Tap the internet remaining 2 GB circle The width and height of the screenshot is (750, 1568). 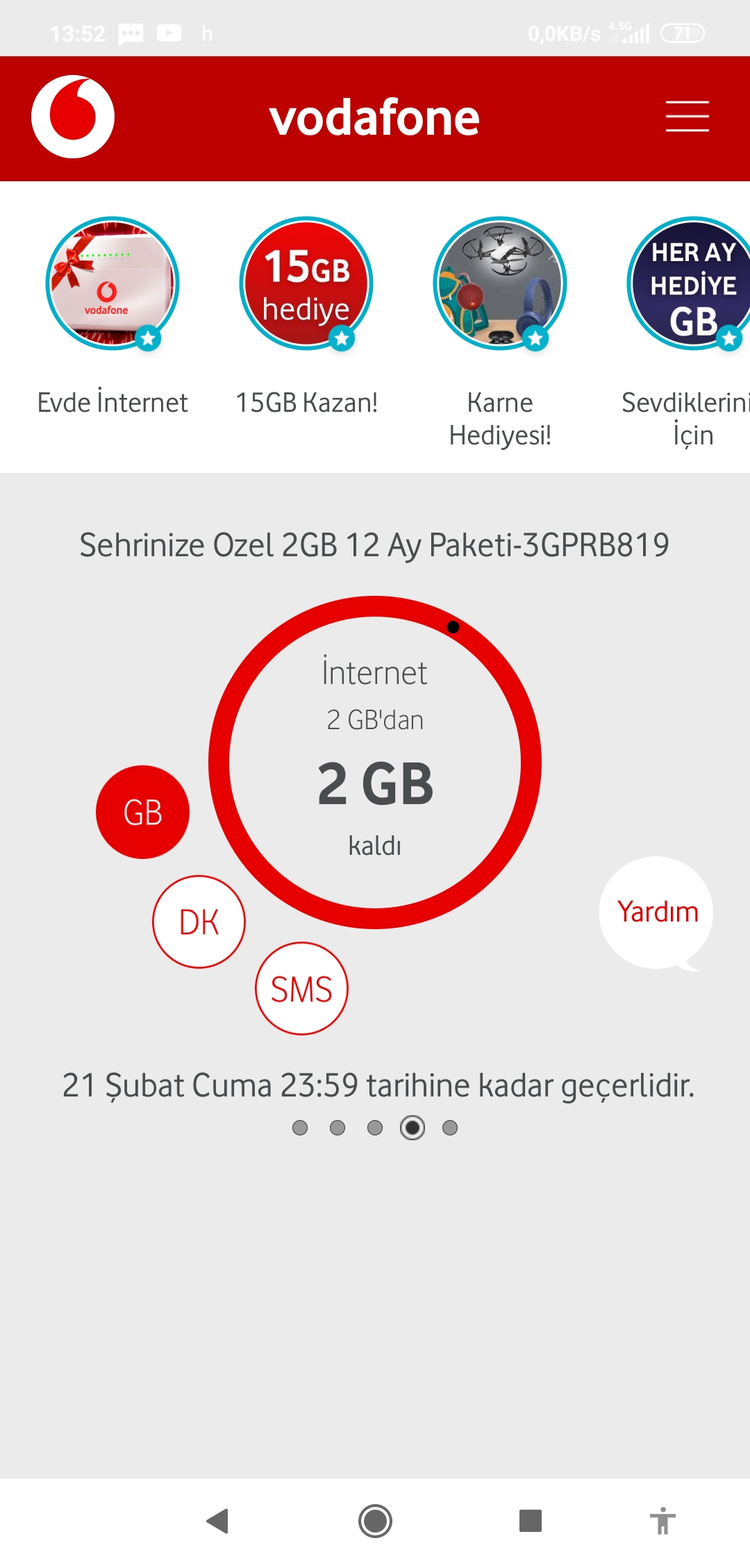pyautogui.click(x=375, y=762)
